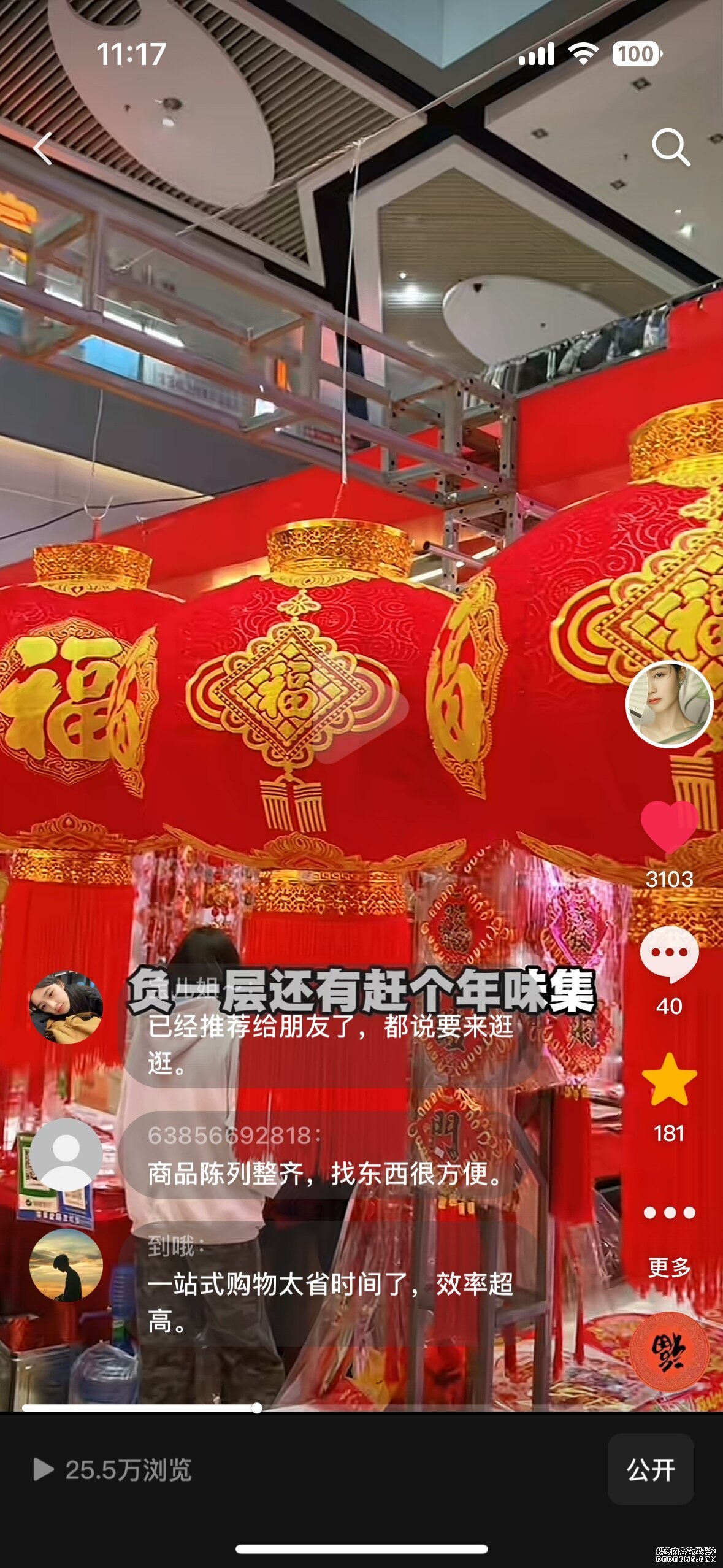Open search with the magnifier icon
This screenshot has height=1568, width=723.
click(x=670, y=148)
